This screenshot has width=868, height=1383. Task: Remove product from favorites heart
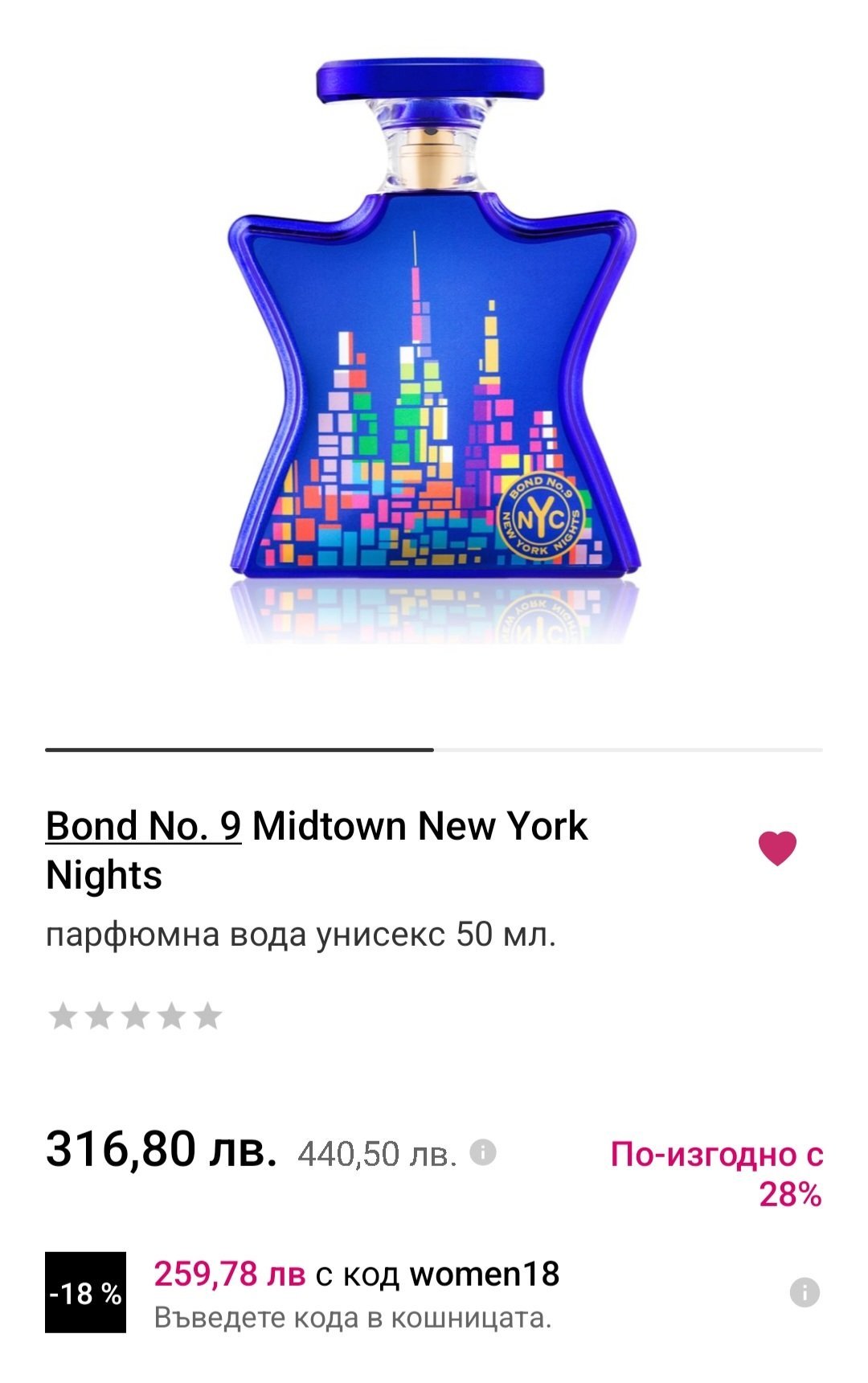pos(777,848)
